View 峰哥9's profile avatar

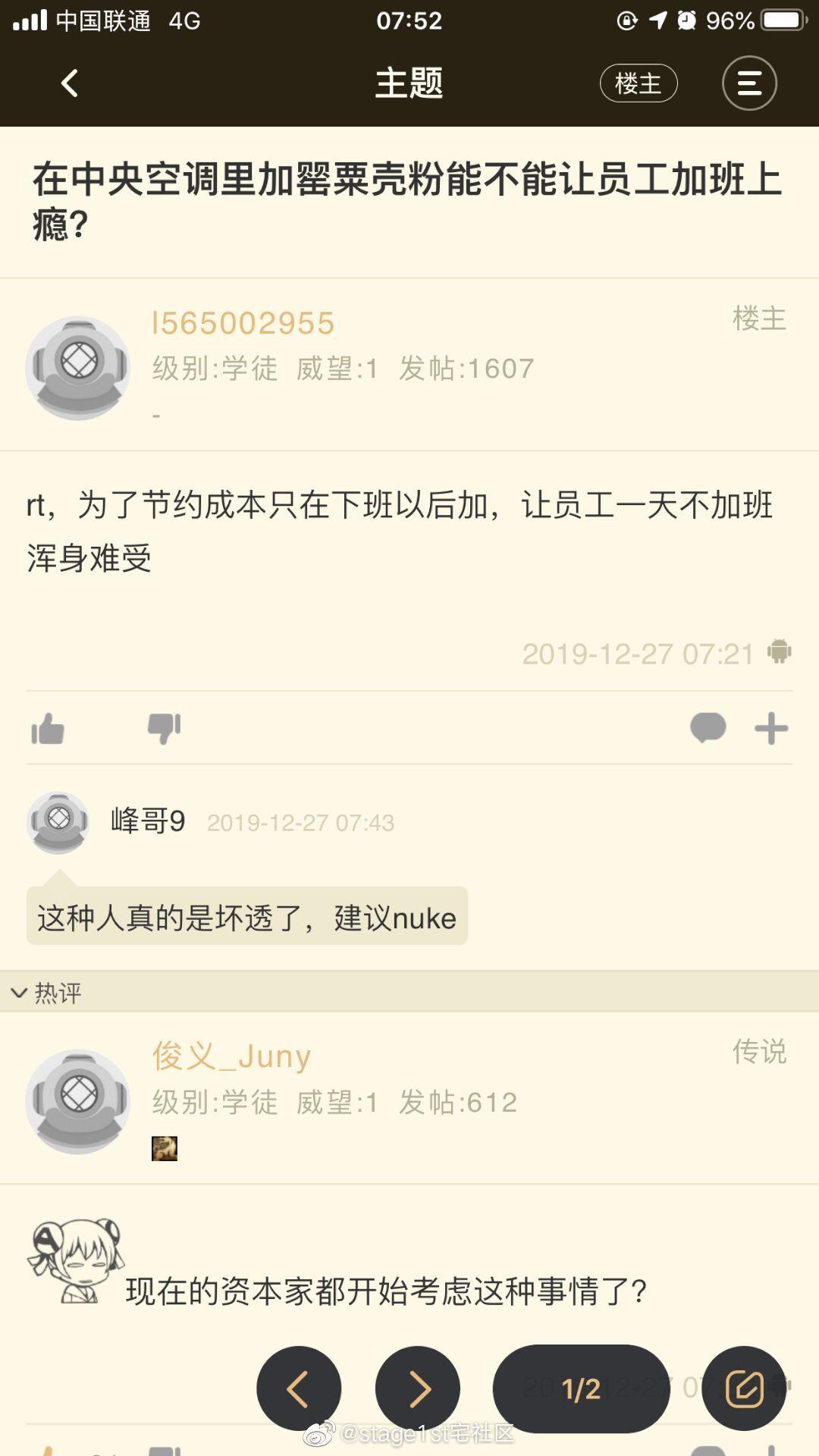click(58, 823)
